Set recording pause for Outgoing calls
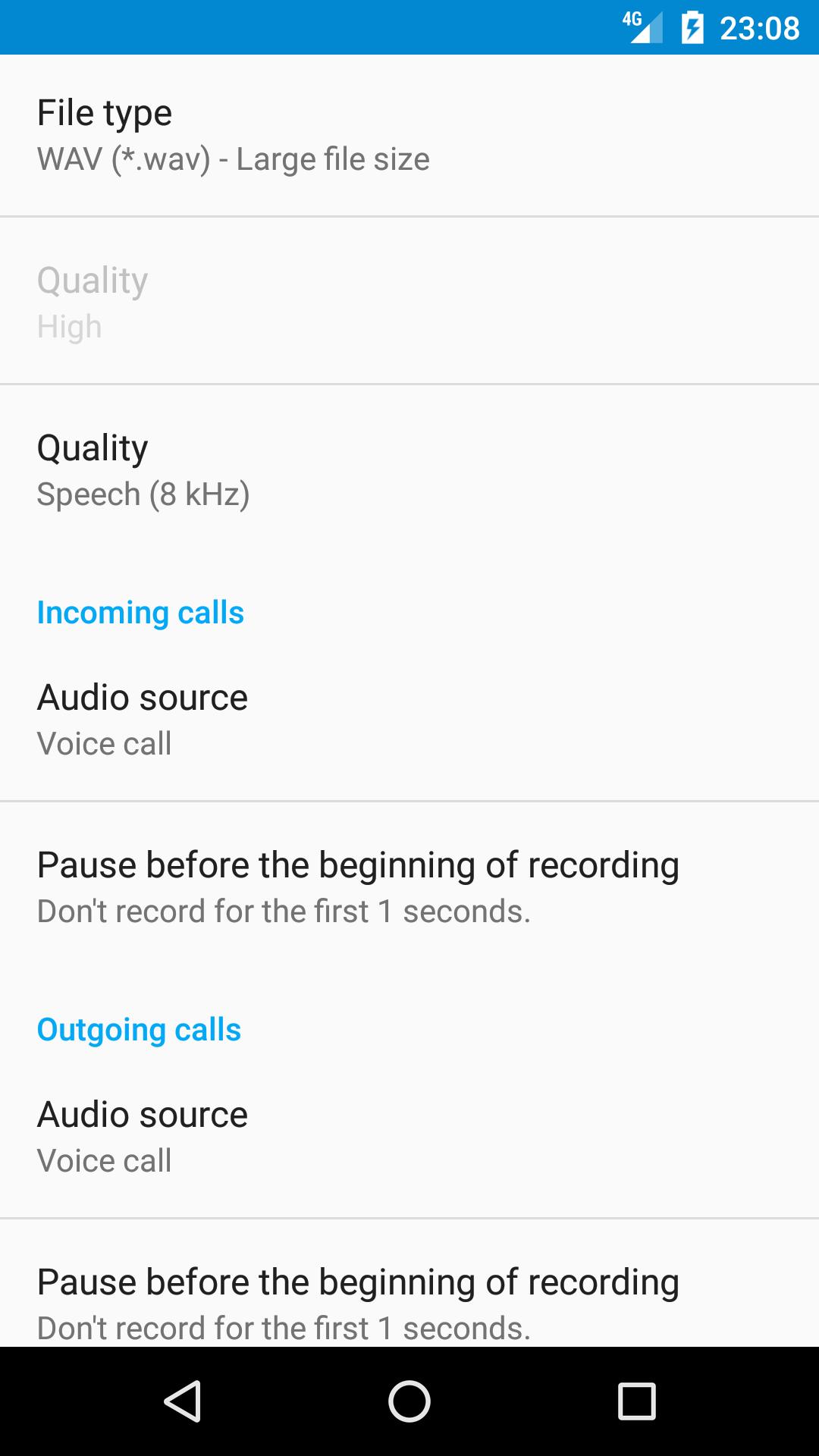819x1456 pixels. (x=409, y=1303)
